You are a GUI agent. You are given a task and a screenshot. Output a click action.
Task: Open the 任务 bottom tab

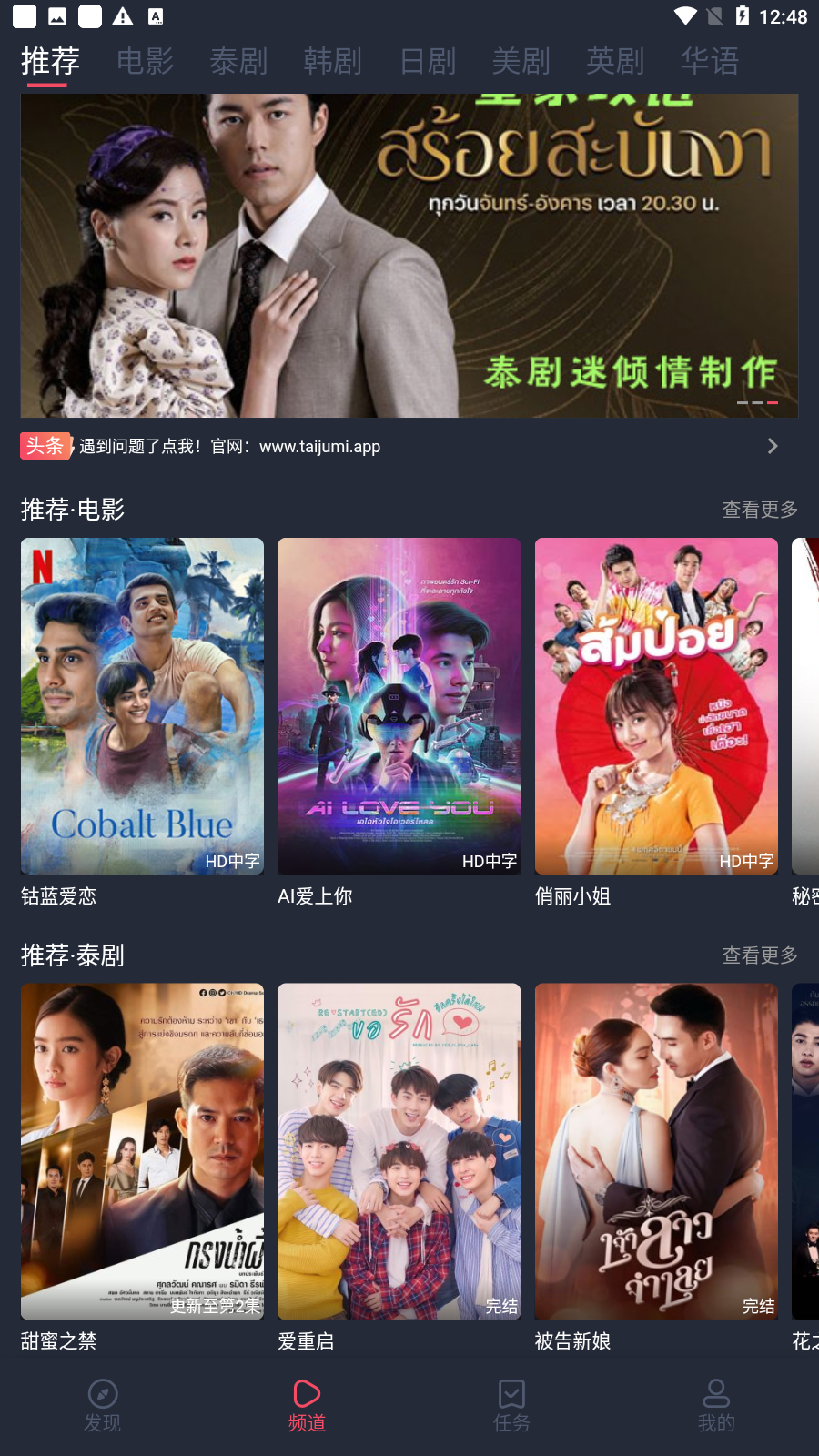point(511,1406)
